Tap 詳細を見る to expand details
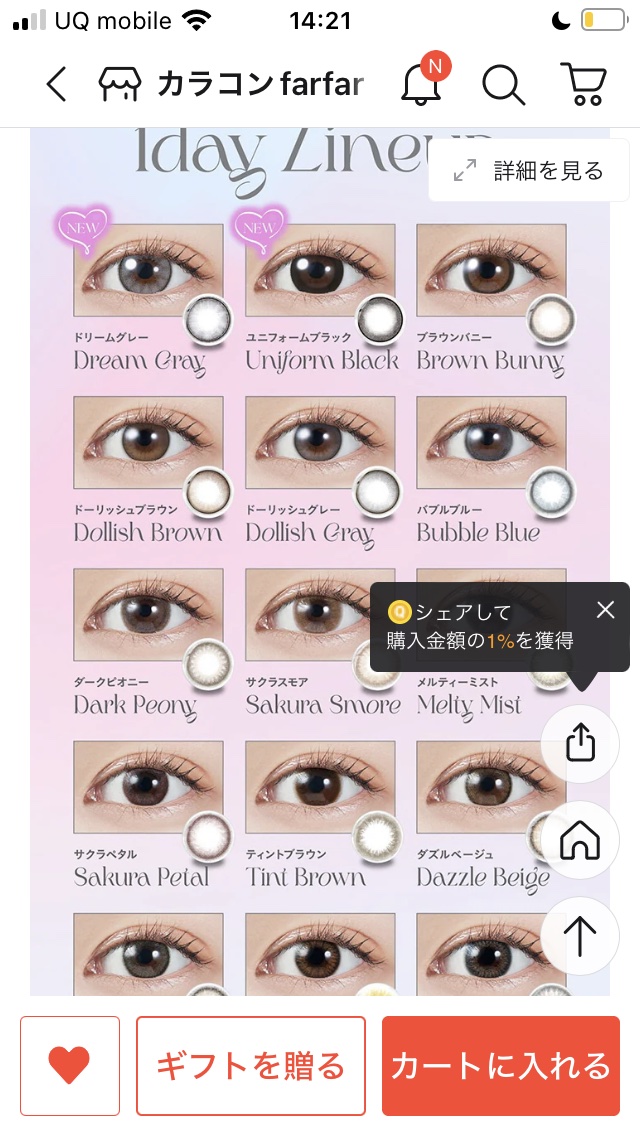The width and height of the screenshot is (640, 1136). tap(529, 171)
